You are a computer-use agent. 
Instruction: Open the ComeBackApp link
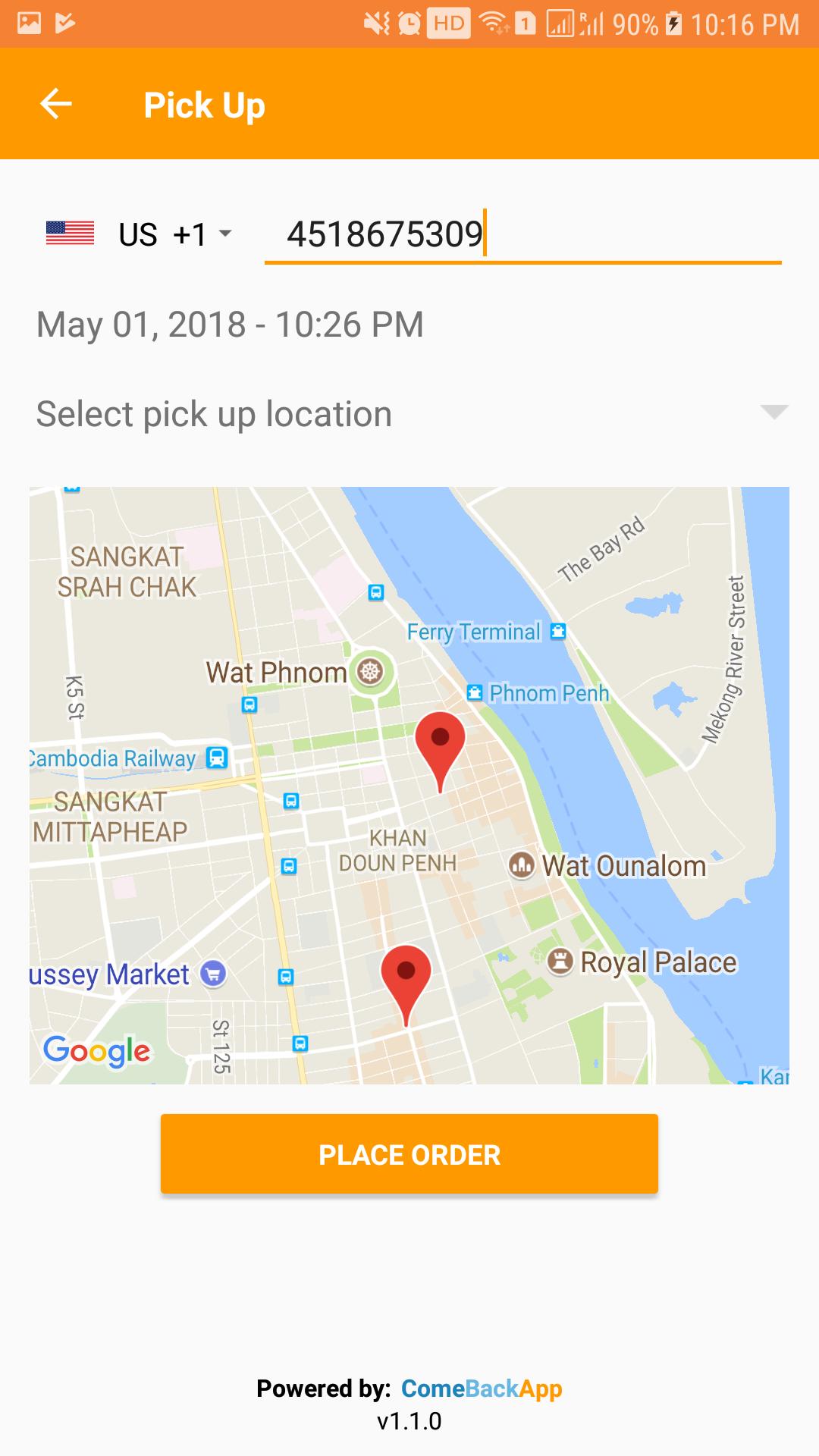click(x=481, y=1389)
